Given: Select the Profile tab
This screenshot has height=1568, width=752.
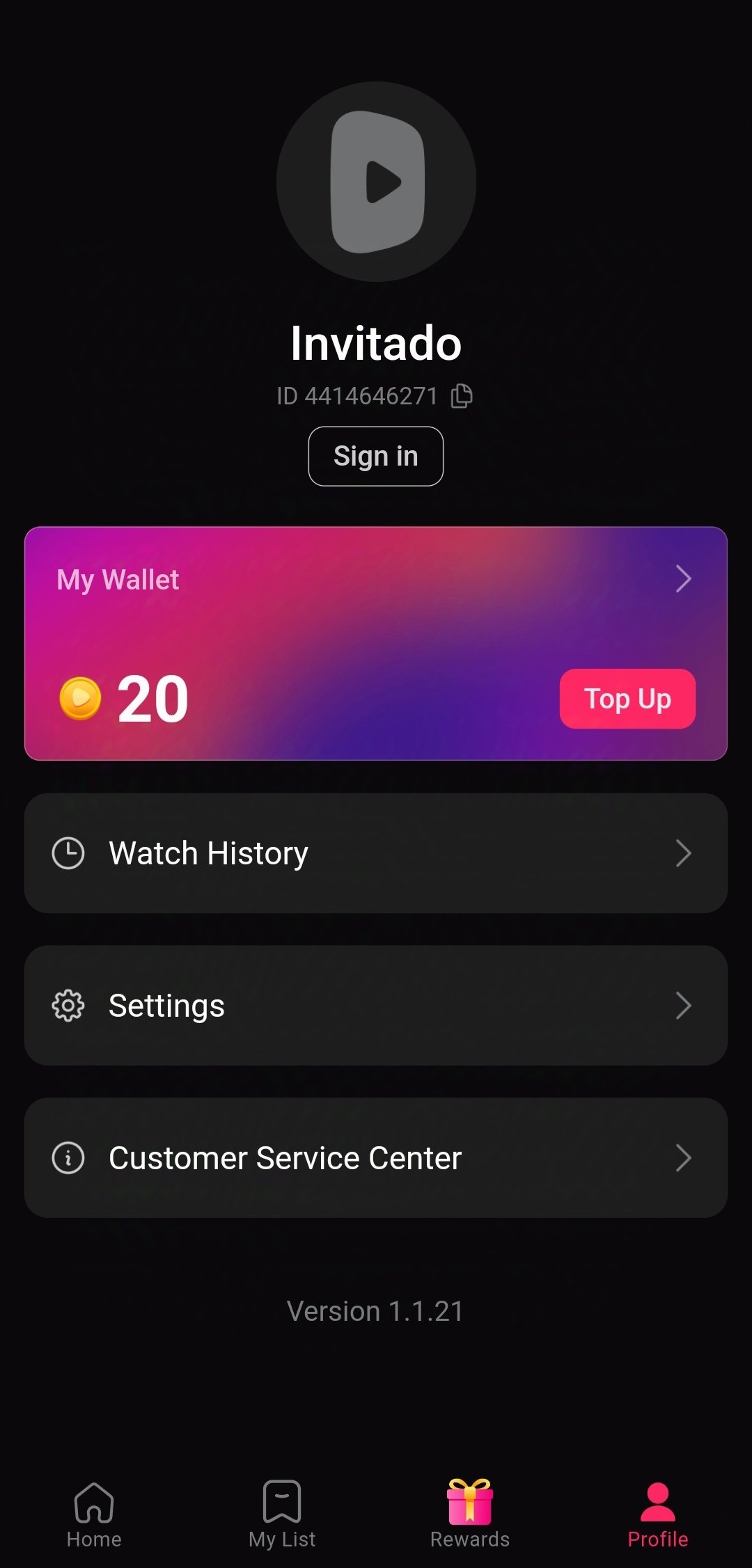Looking at the screenshot, I should [657, 1513].
